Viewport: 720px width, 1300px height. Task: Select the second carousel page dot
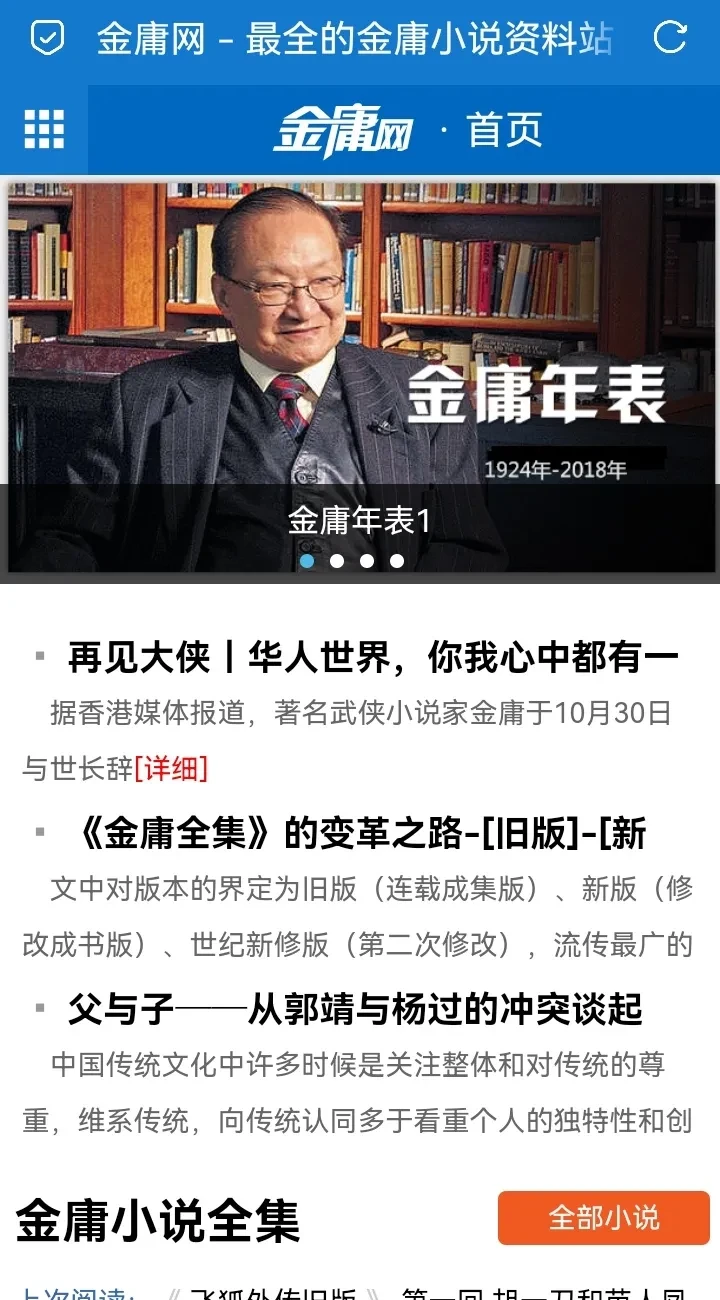[x=337, y=561]
